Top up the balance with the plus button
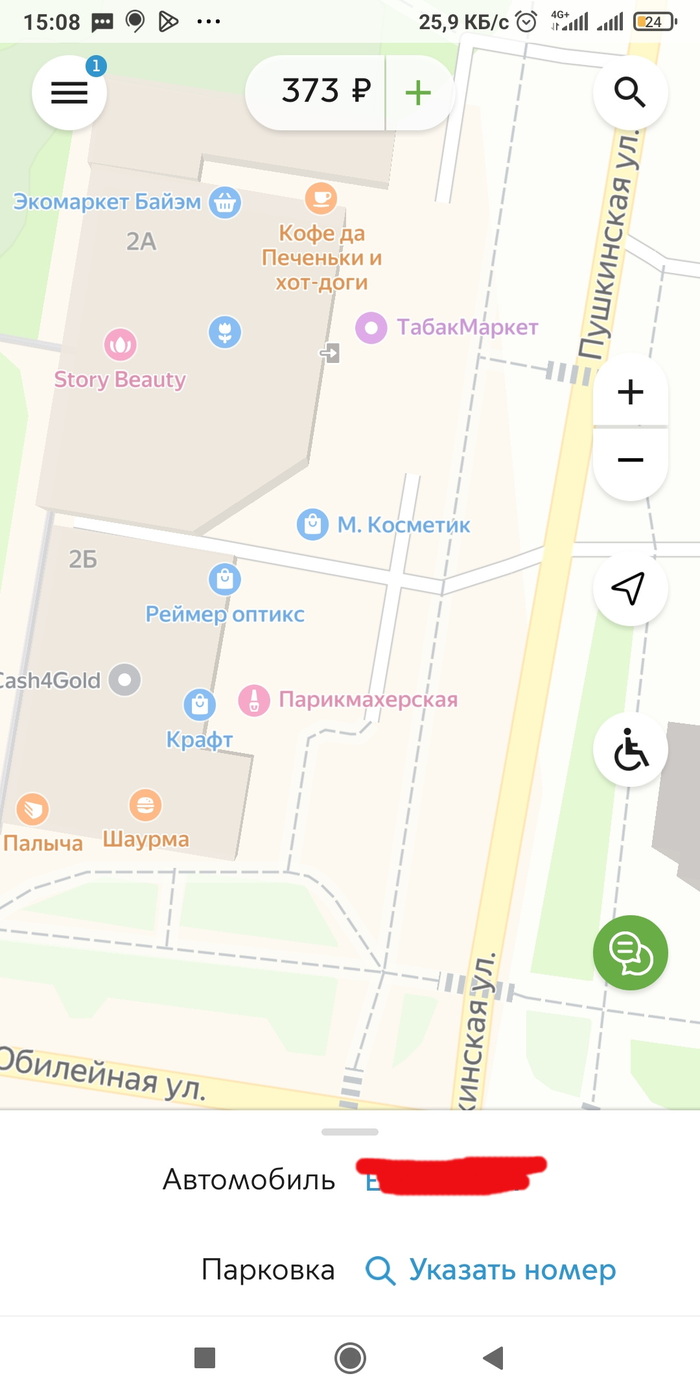The height and width of the screenshot is (1400, 700). (418, 93)
